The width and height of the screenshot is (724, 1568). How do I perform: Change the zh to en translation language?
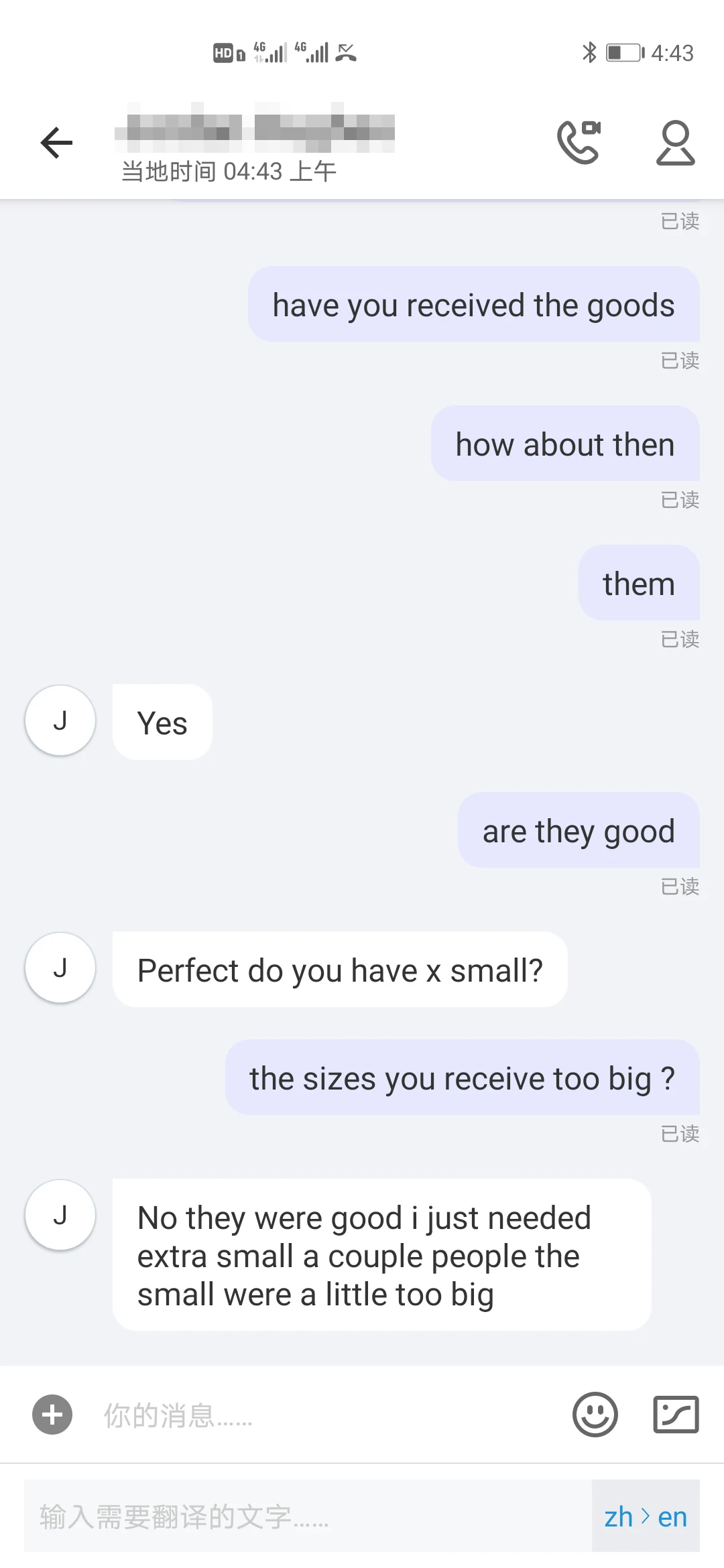pyautogui.click(x=646, y=1516)
